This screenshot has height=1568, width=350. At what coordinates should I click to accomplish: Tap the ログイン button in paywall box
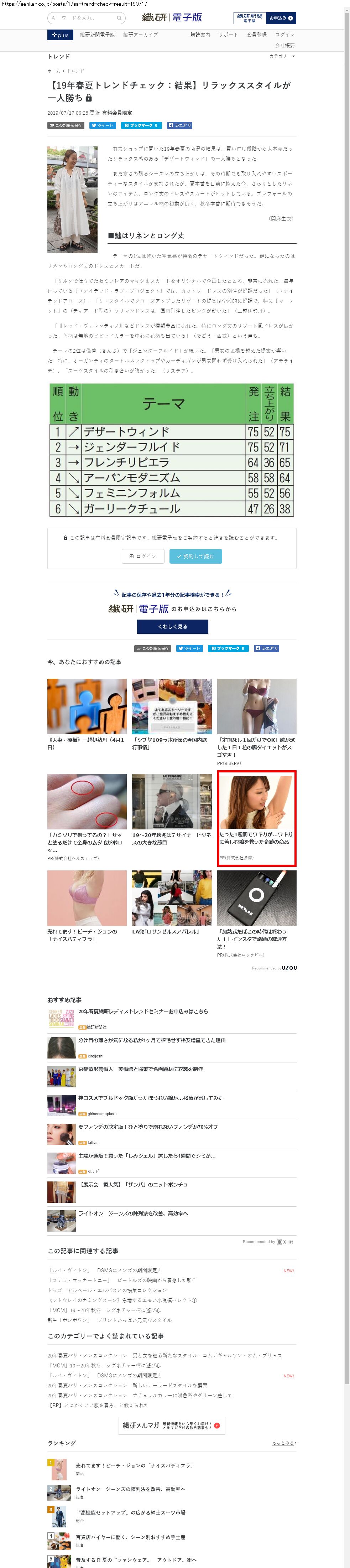click(143, 556)
